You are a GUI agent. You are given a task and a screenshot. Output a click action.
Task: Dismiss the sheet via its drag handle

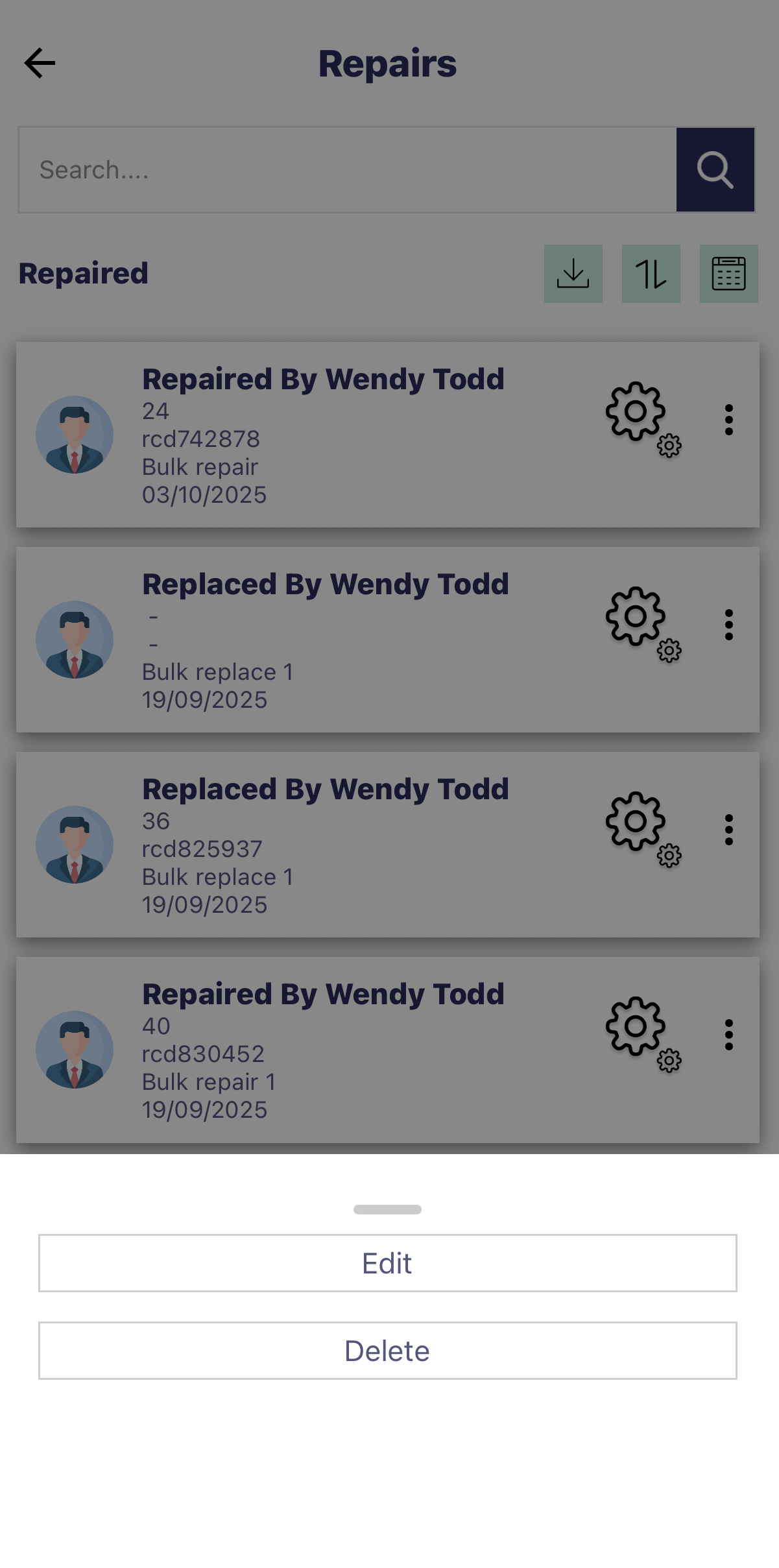[387, 1209]
